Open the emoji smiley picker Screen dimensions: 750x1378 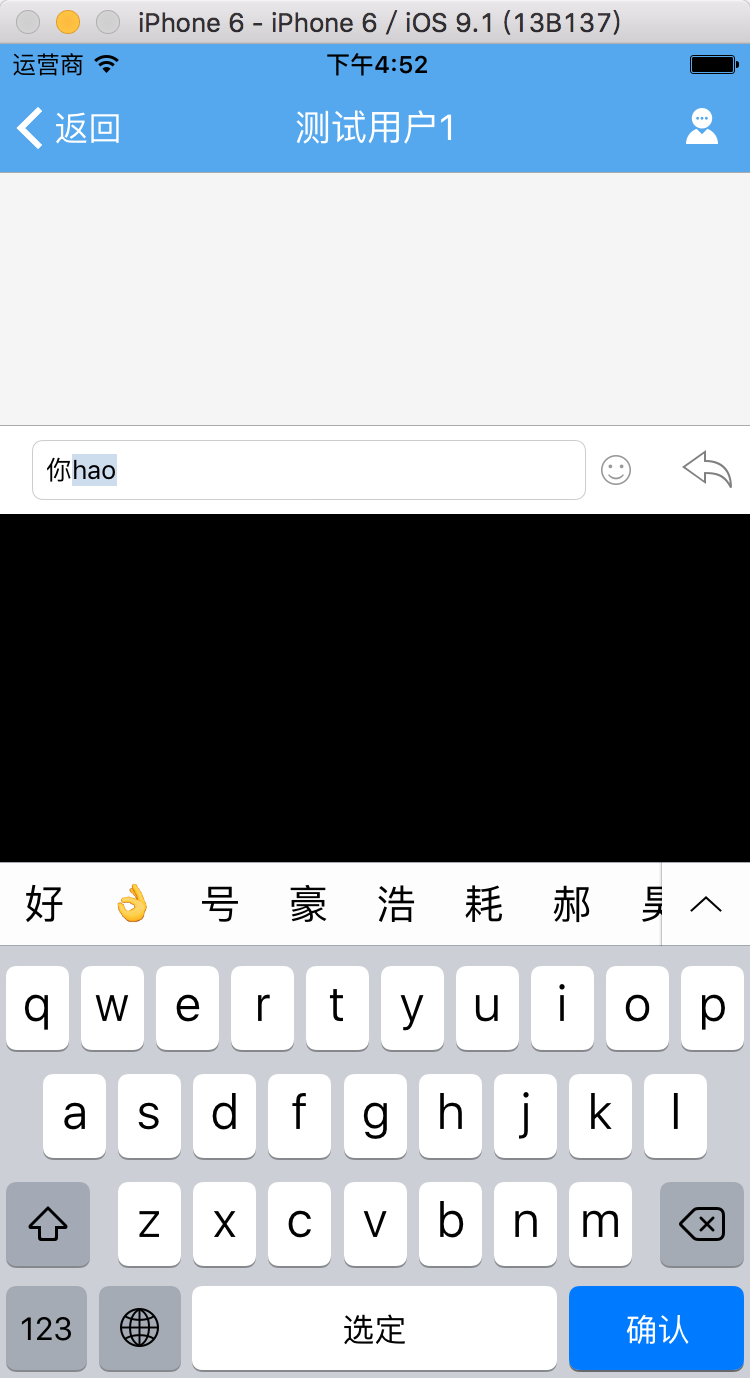point(616,470)
